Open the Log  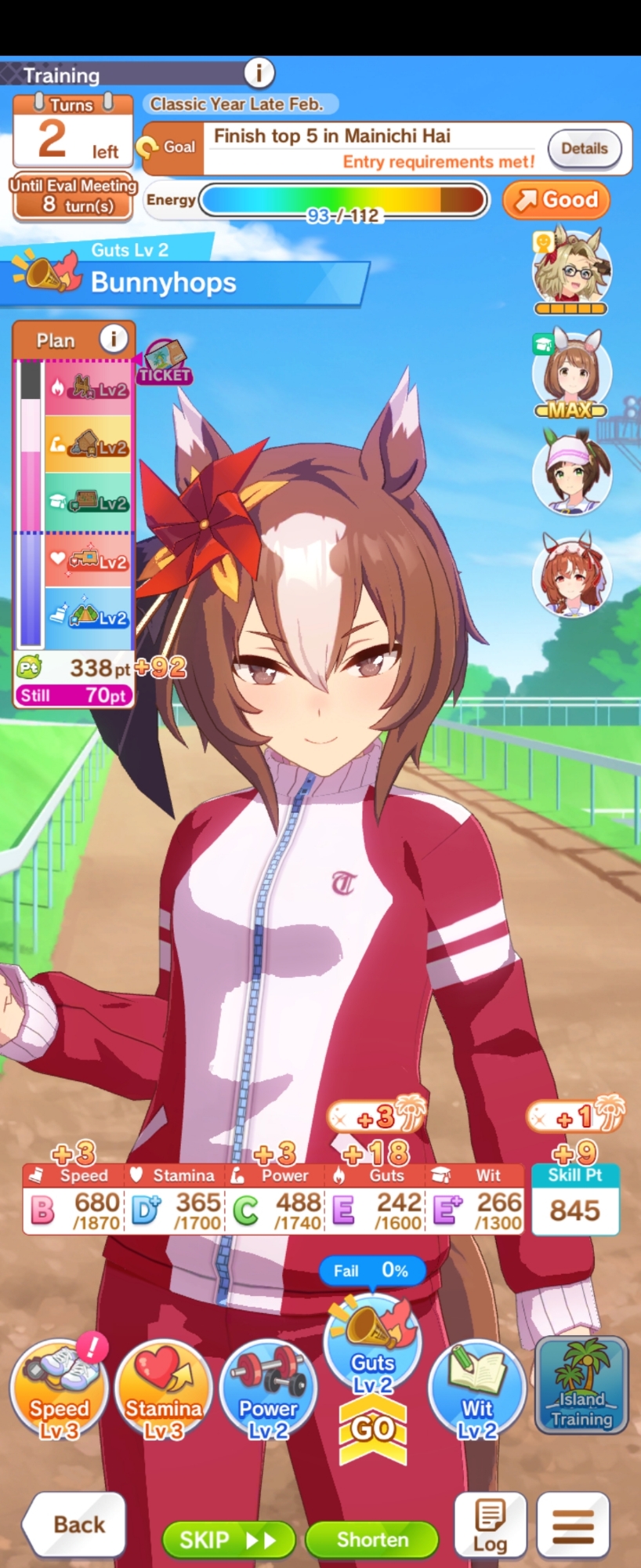click(490, 1525)
